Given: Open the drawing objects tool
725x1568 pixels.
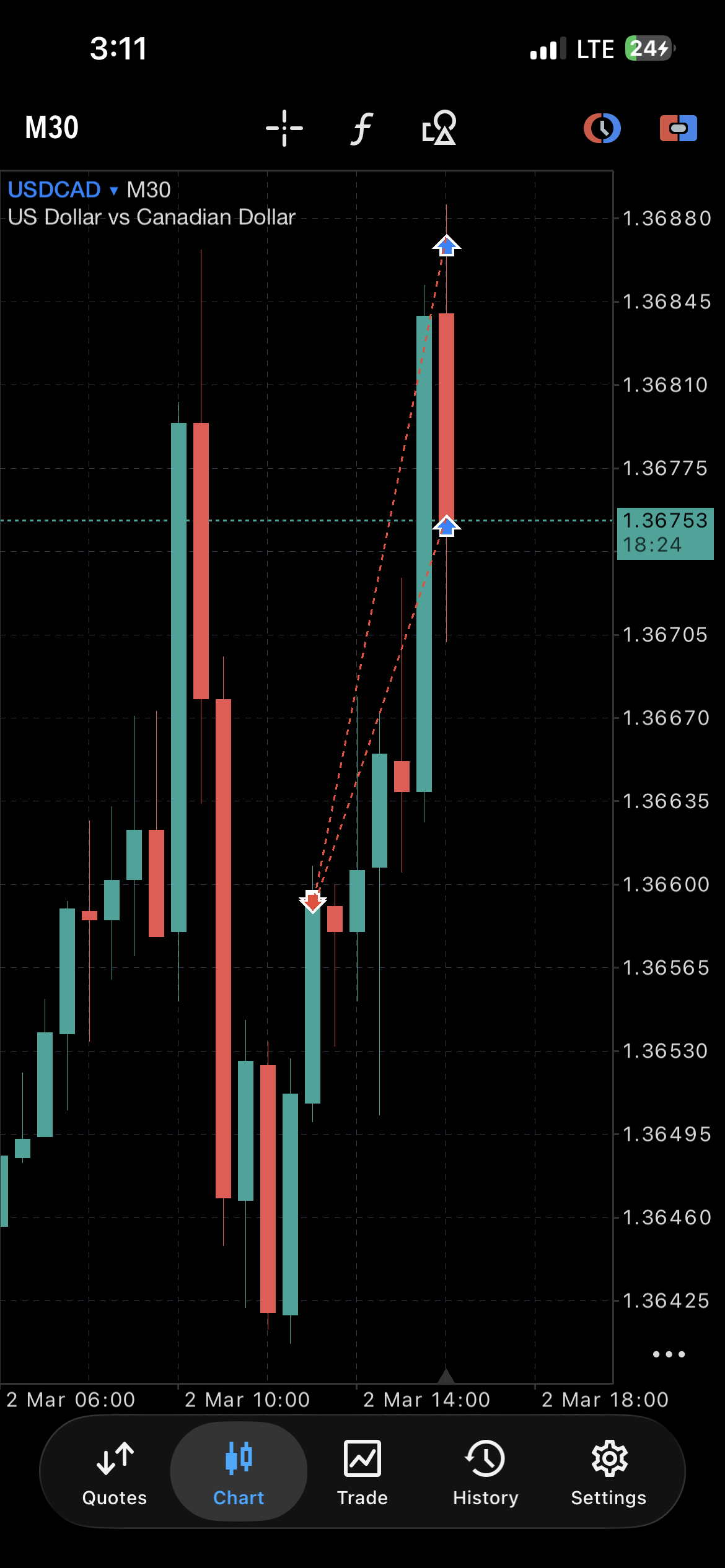Looking at the screenshot, I should 439,128.
